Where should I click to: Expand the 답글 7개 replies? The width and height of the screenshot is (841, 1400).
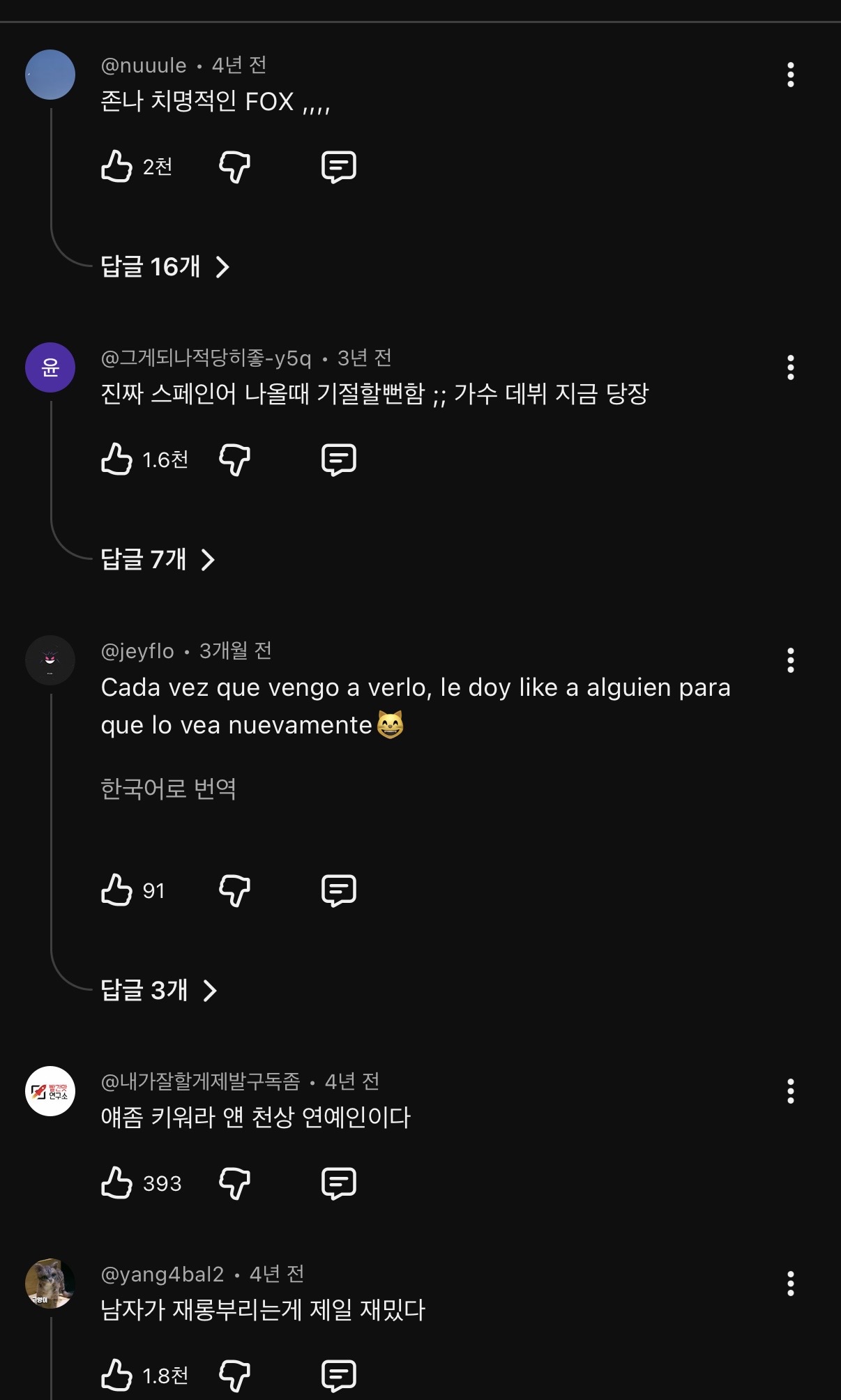pos(158,559)
